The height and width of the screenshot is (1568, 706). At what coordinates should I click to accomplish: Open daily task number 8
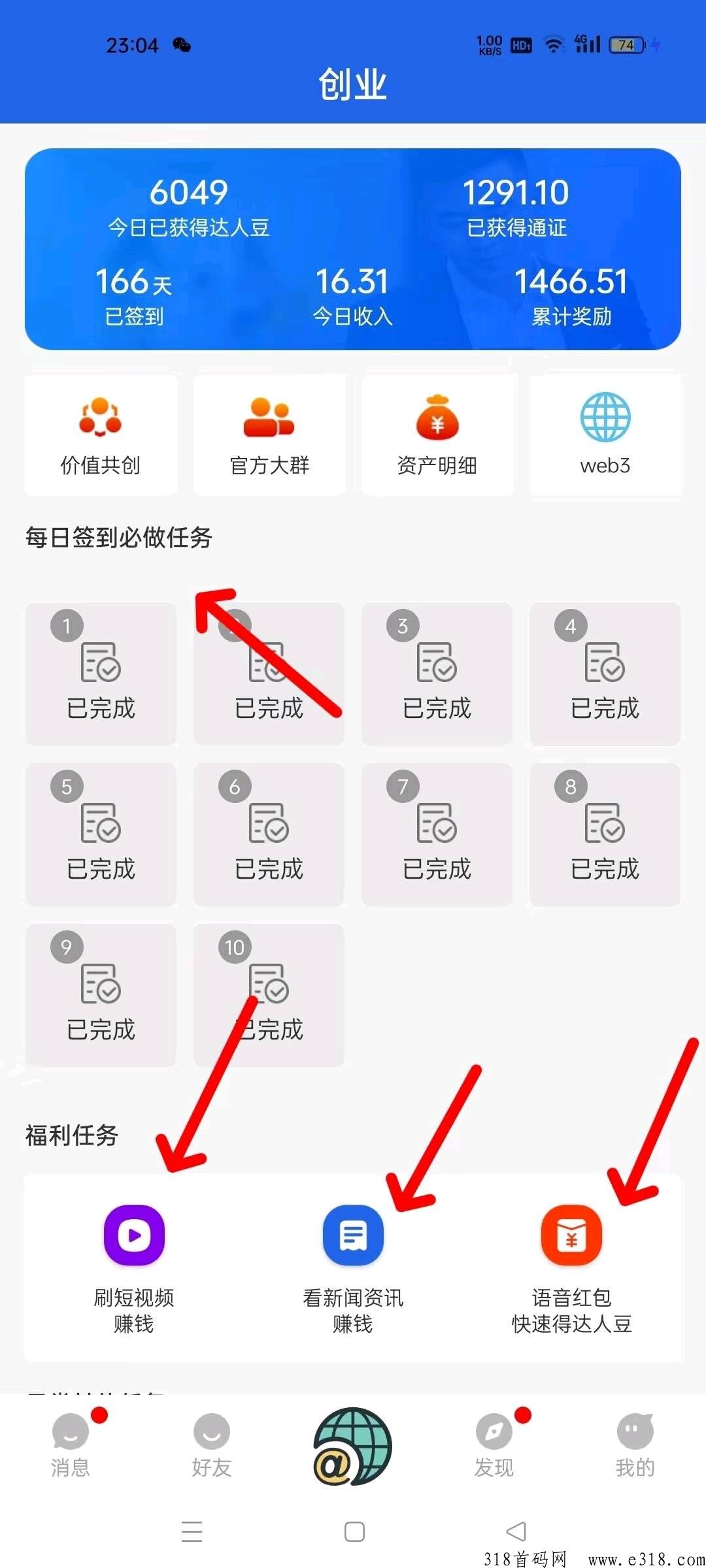(605, 835)
